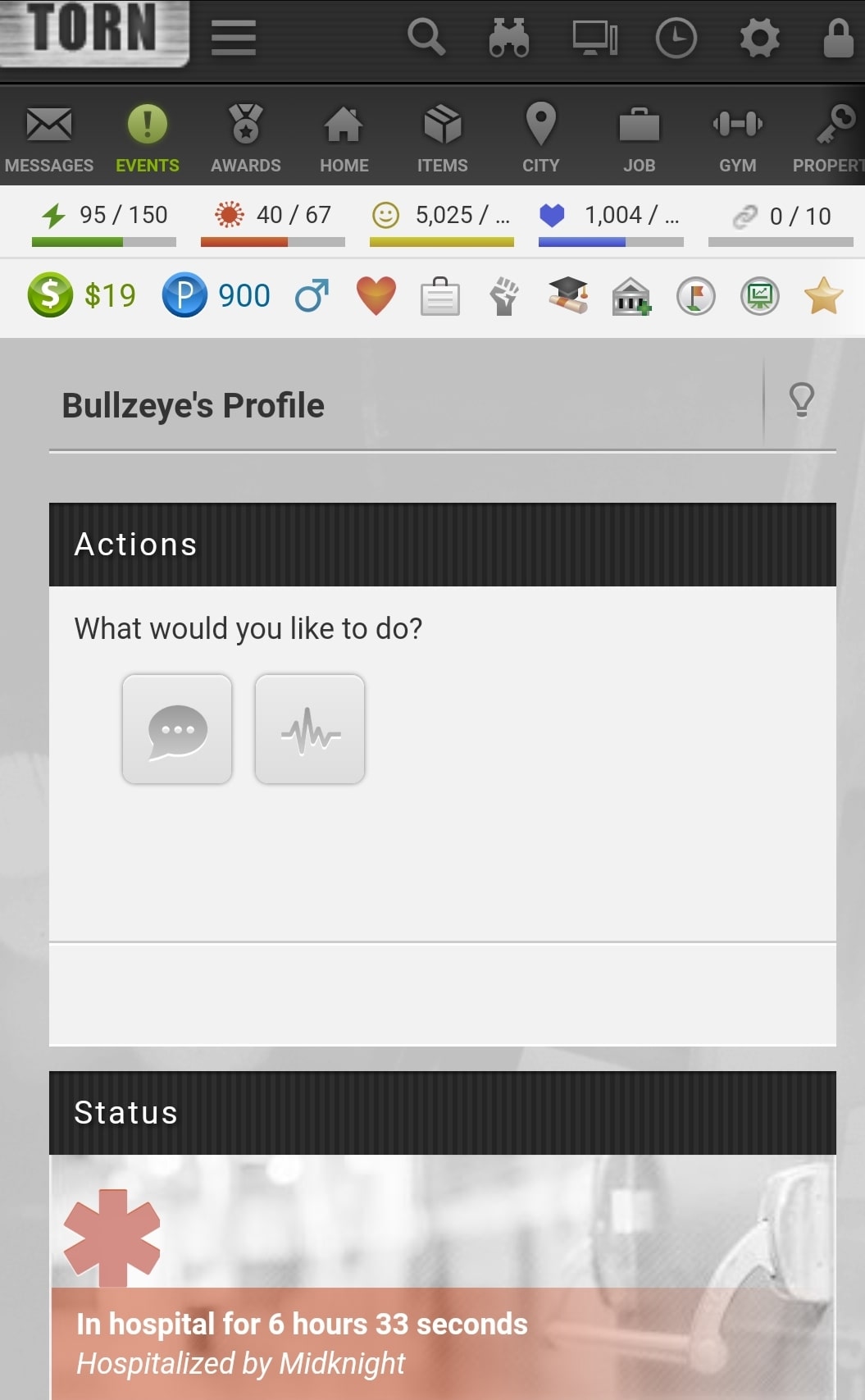
Task: Tap the revive pulse action button
Action: 310,729
